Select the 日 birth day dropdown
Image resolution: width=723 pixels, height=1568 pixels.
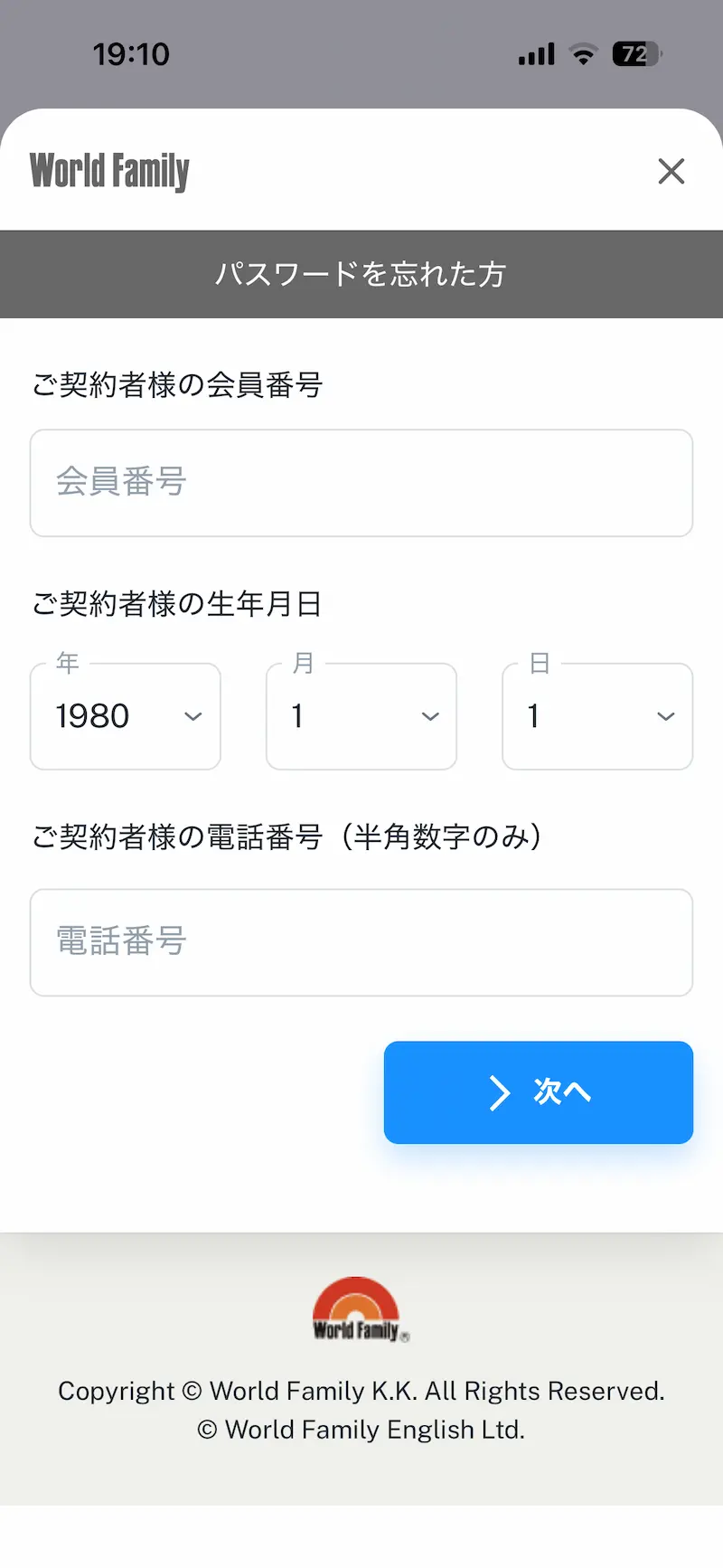click(x=597, y=716)
